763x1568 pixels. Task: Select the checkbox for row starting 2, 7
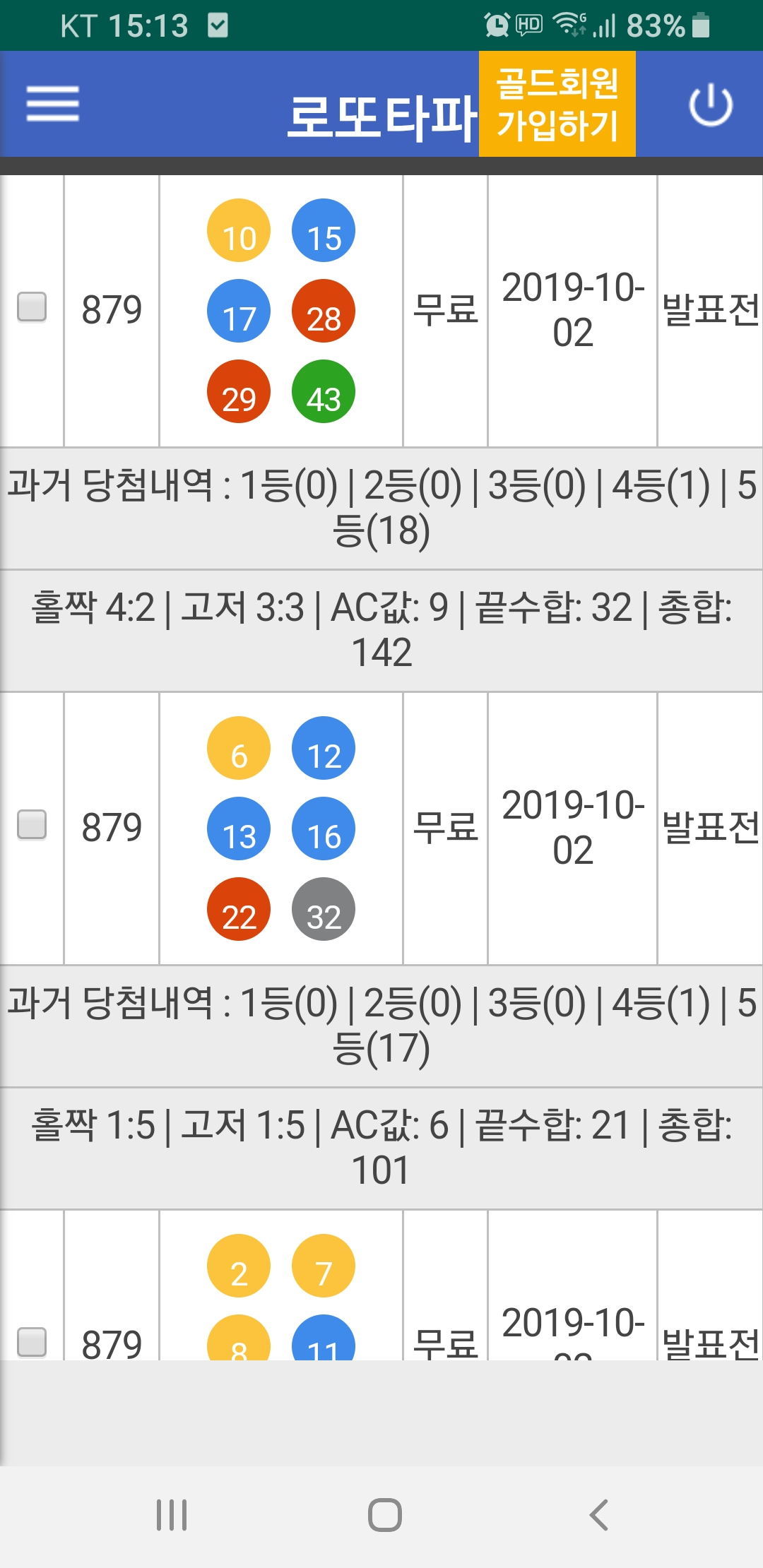[32, 1342]
